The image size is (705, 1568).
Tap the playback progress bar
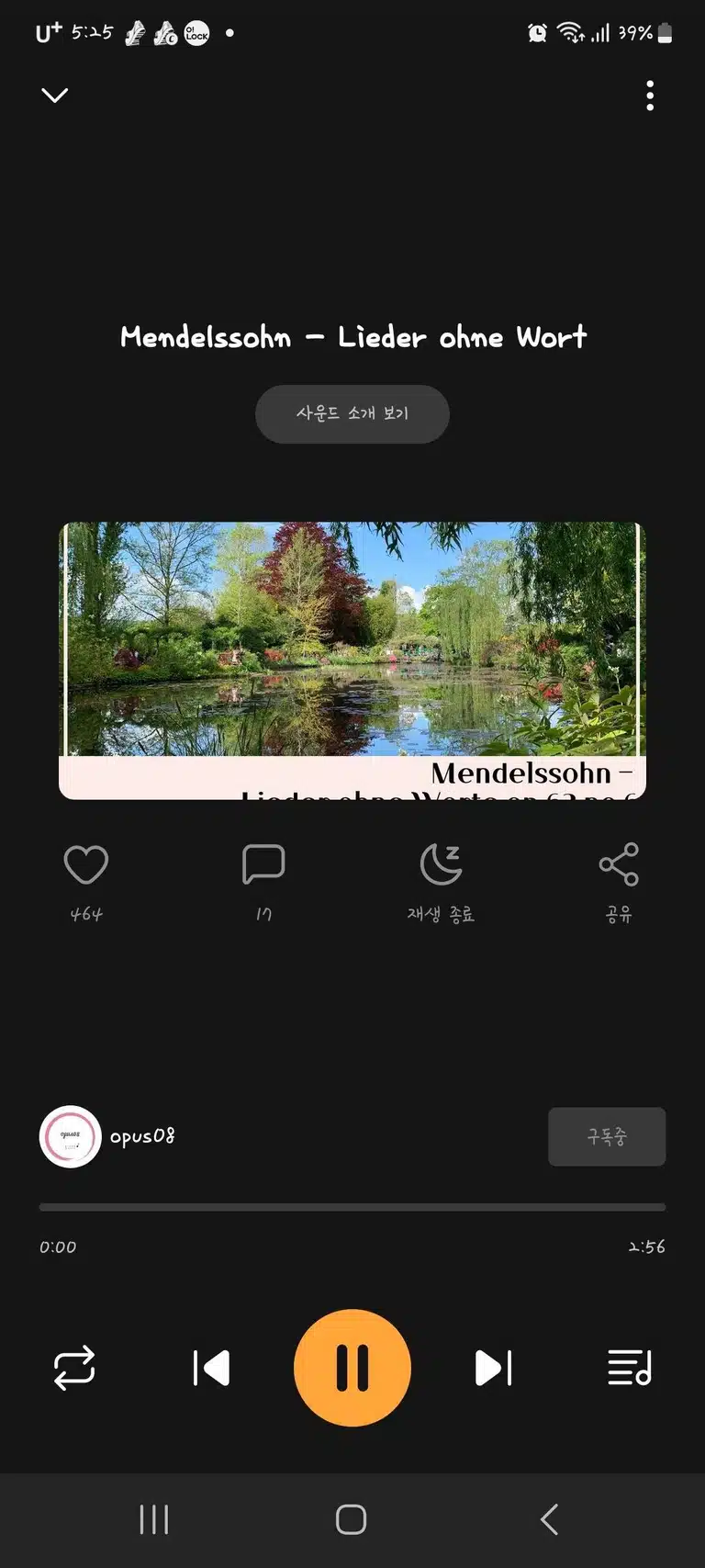(352, 1207)
